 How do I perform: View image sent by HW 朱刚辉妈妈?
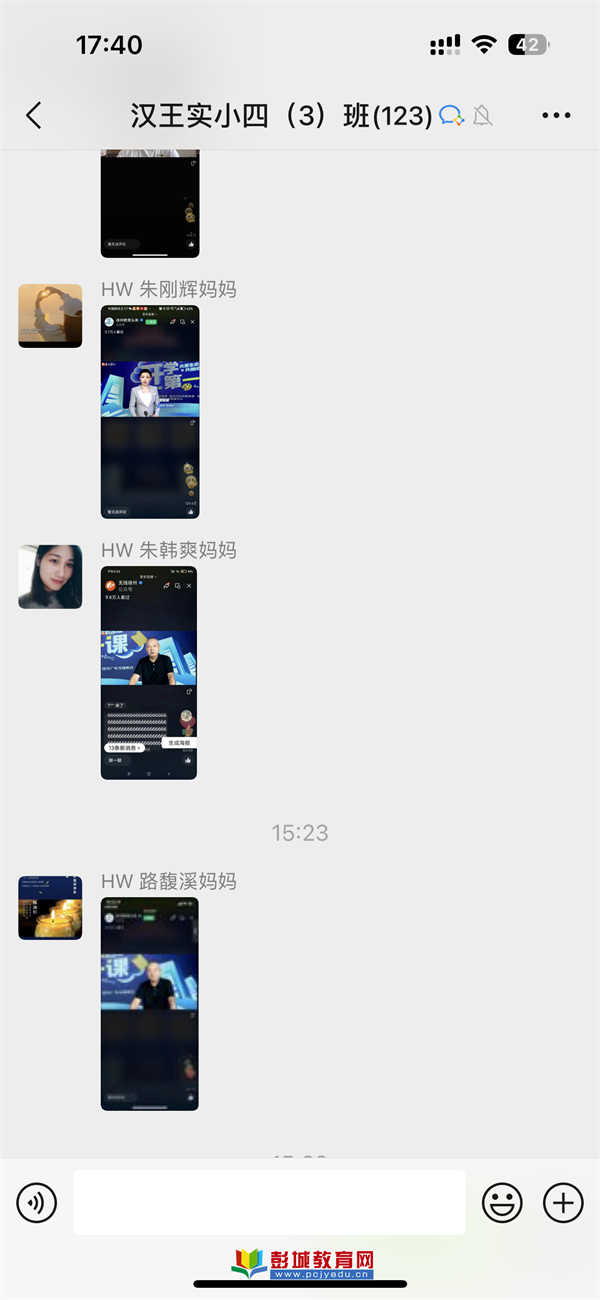coord(150,412)
